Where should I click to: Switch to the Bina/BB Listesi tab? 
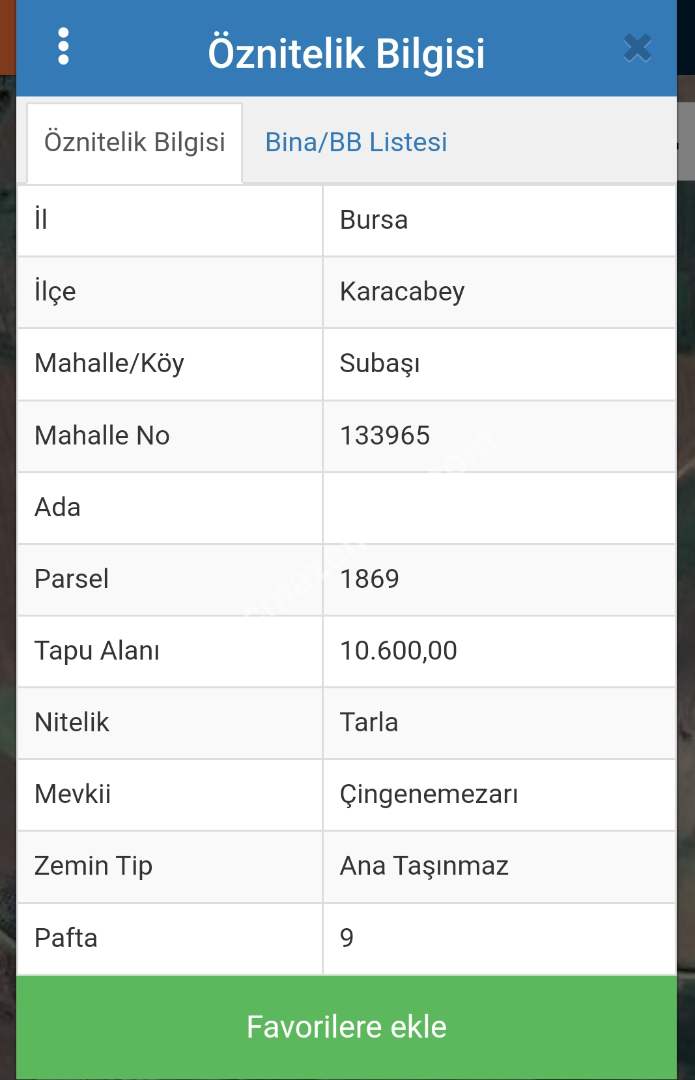[x=356, y=142]
